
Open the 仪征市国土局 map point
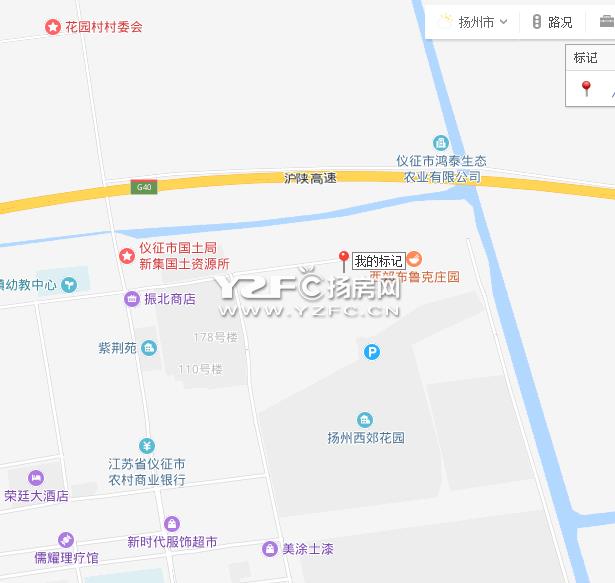[127, 256]
